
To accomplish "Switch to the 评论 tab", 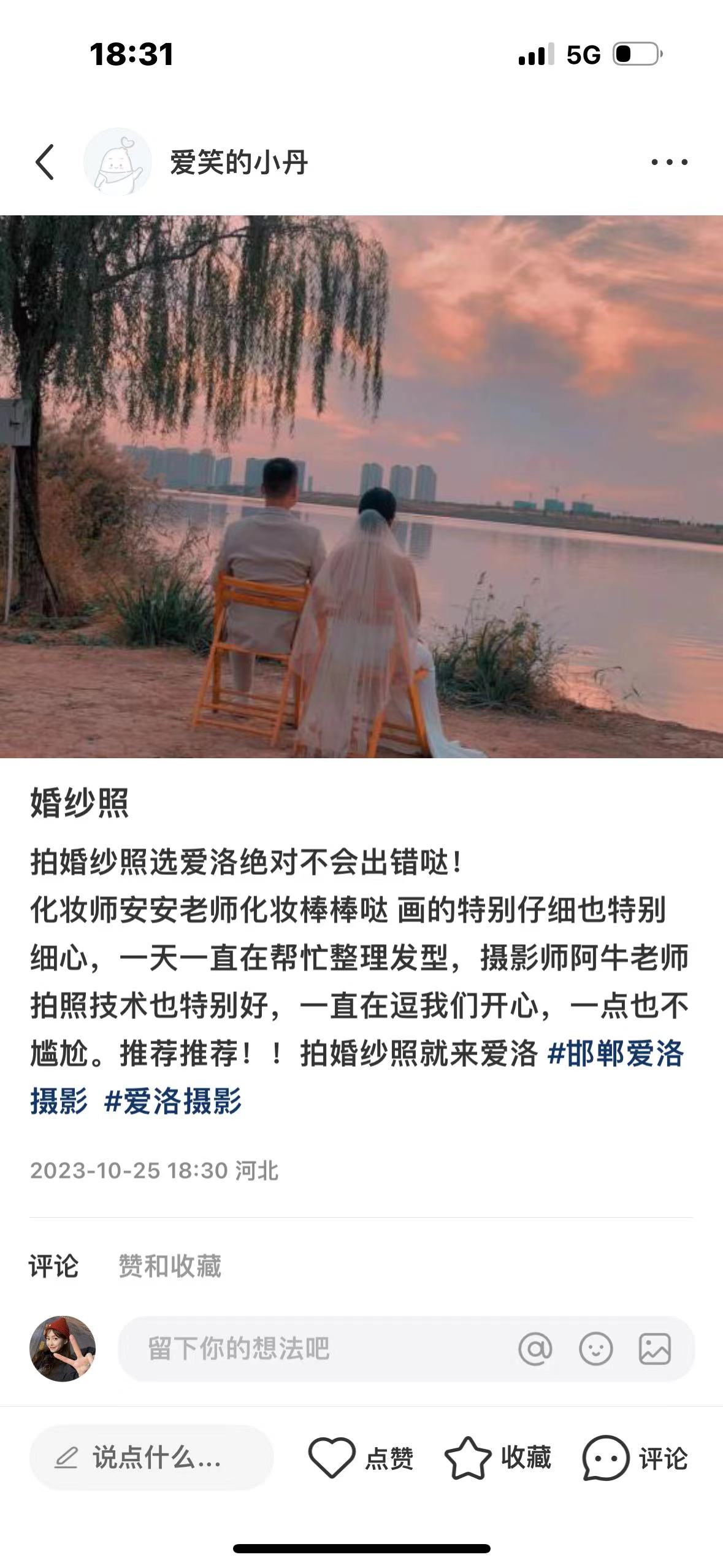I will pos(54,1266).
